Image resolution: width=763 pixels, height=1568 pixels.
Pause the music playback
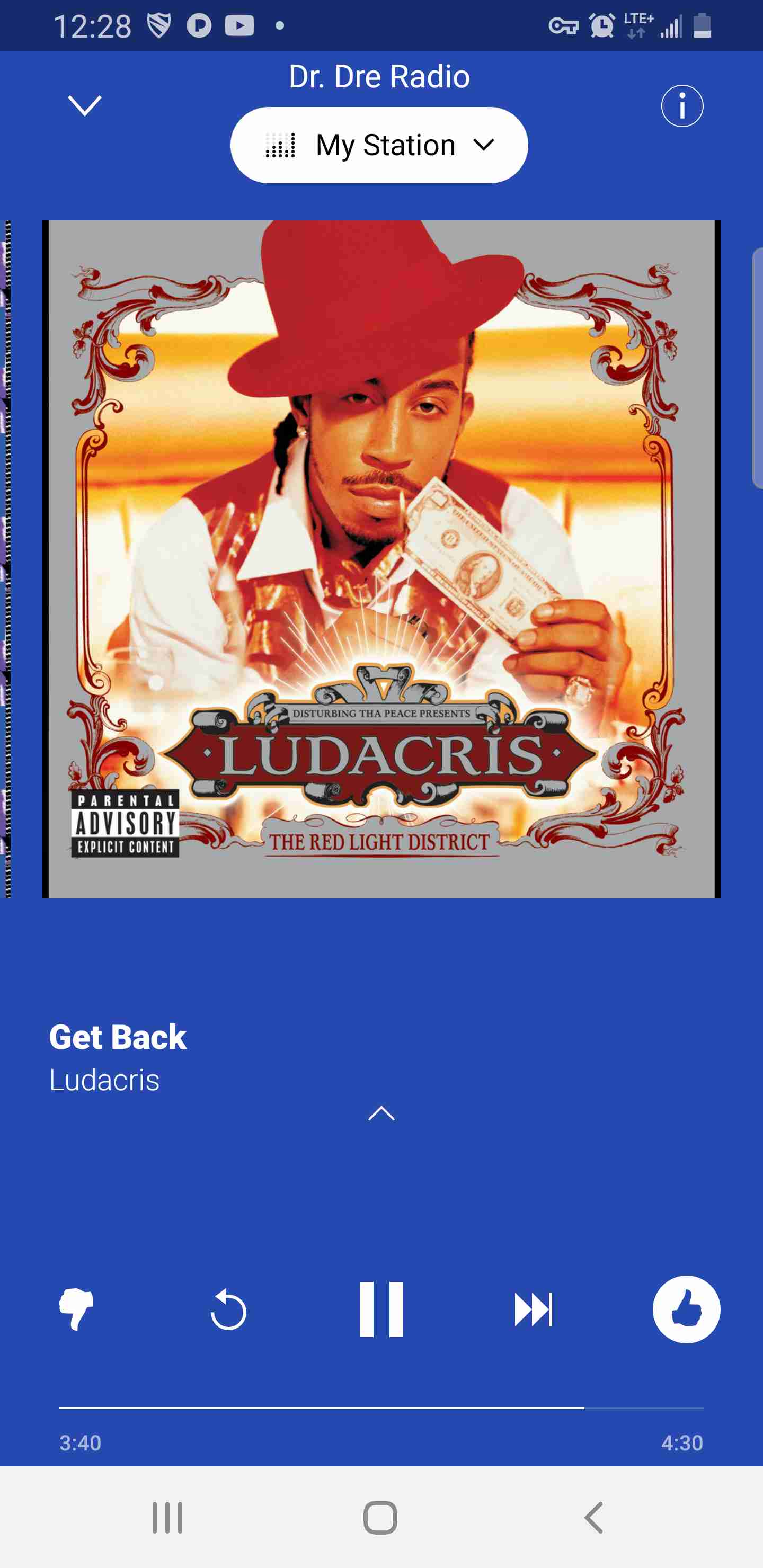[x=381, y=1309]
